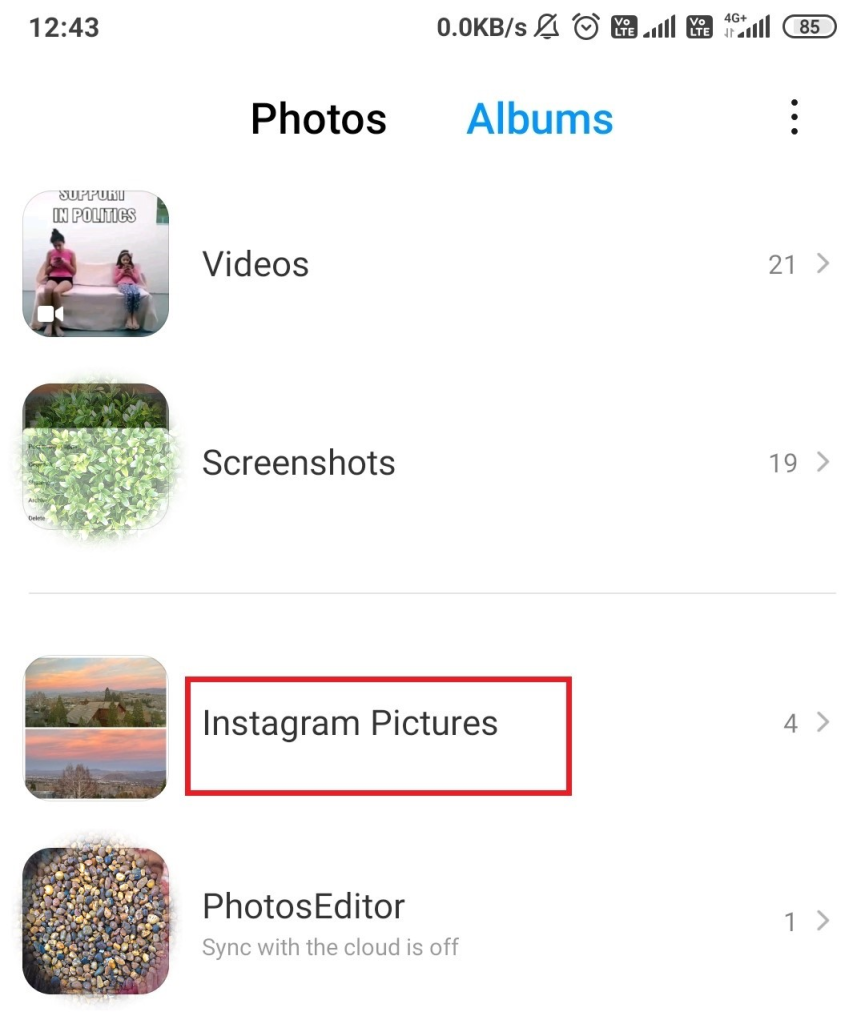
Task: Tap the muted notifications bell icon
Action: 546,27
